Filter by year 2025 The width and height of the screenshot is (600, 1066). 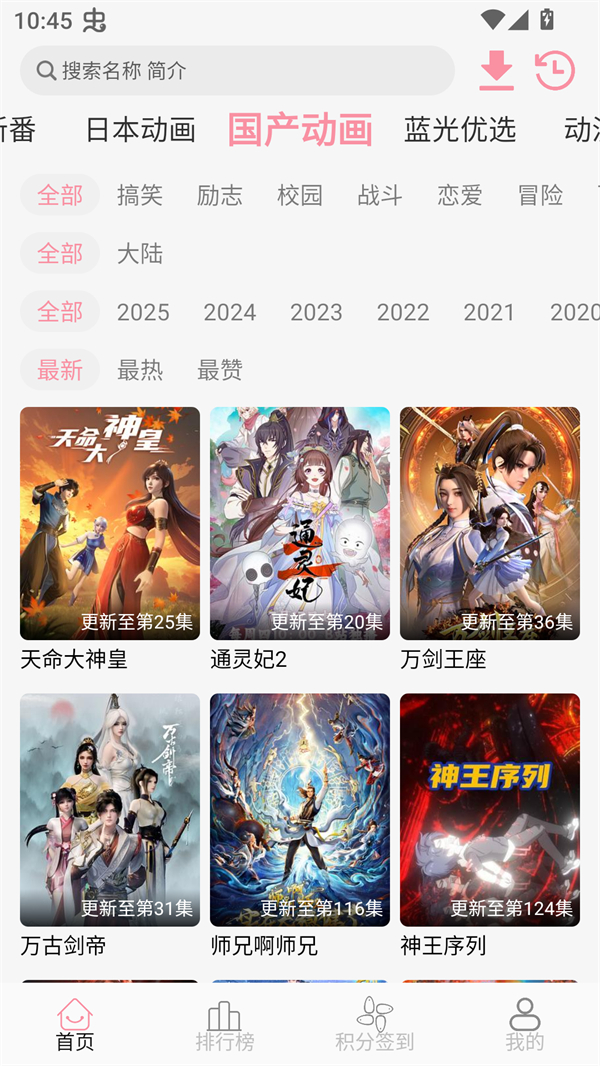pos(143,312)
